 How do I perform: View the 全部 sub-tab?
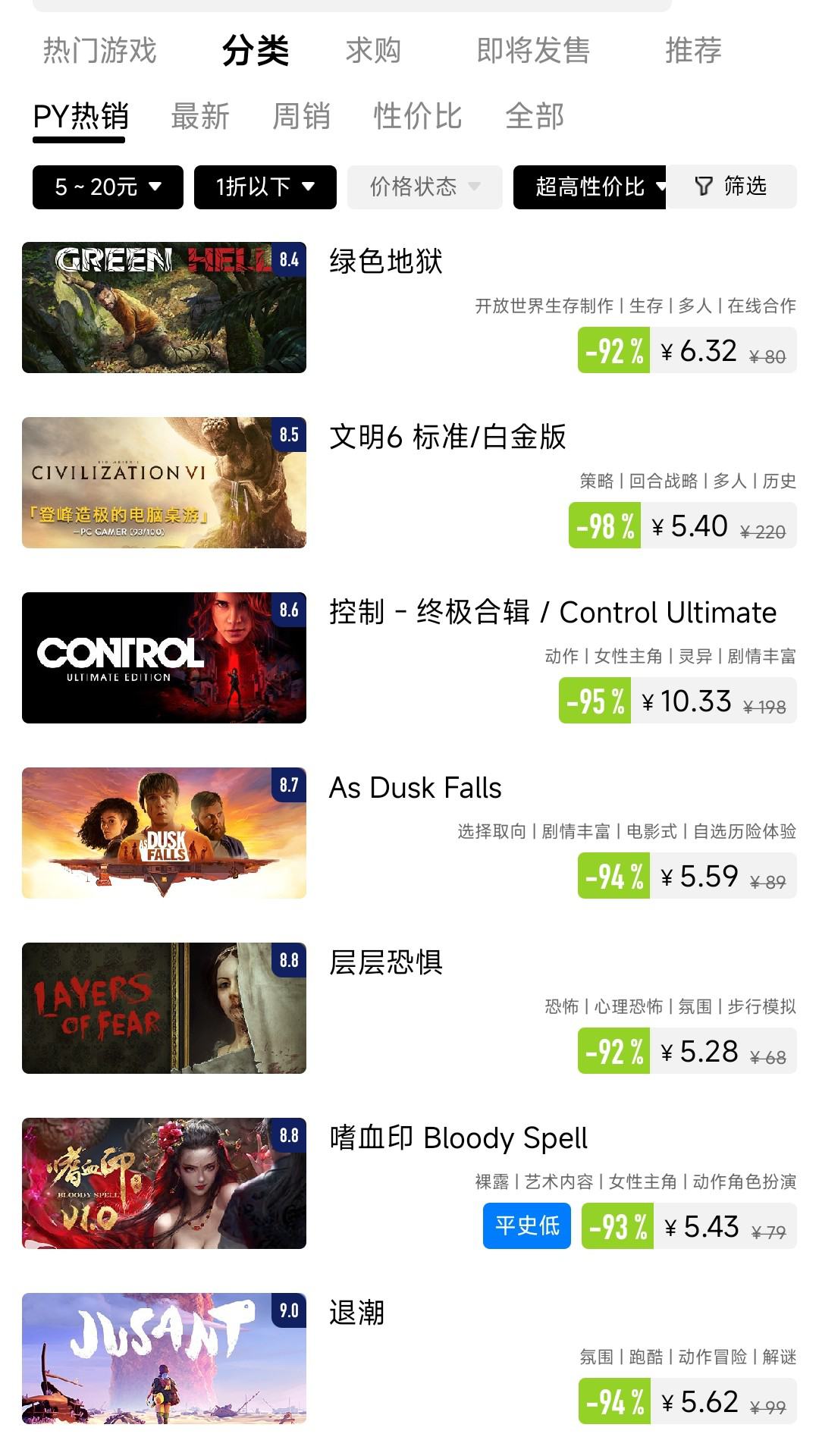[x=535, y=117]
